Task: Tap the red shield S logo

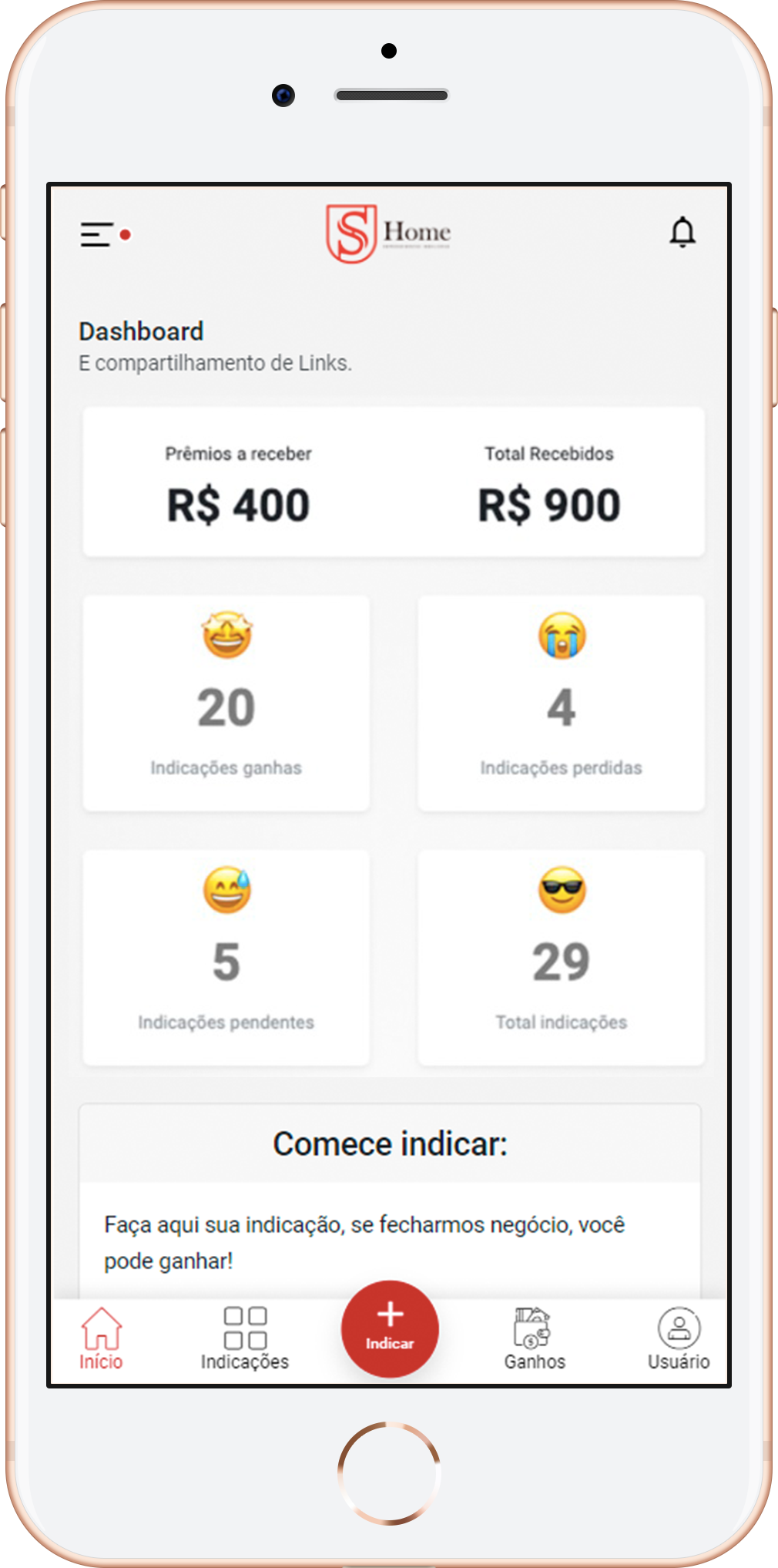Action: [x=350, y=231]
